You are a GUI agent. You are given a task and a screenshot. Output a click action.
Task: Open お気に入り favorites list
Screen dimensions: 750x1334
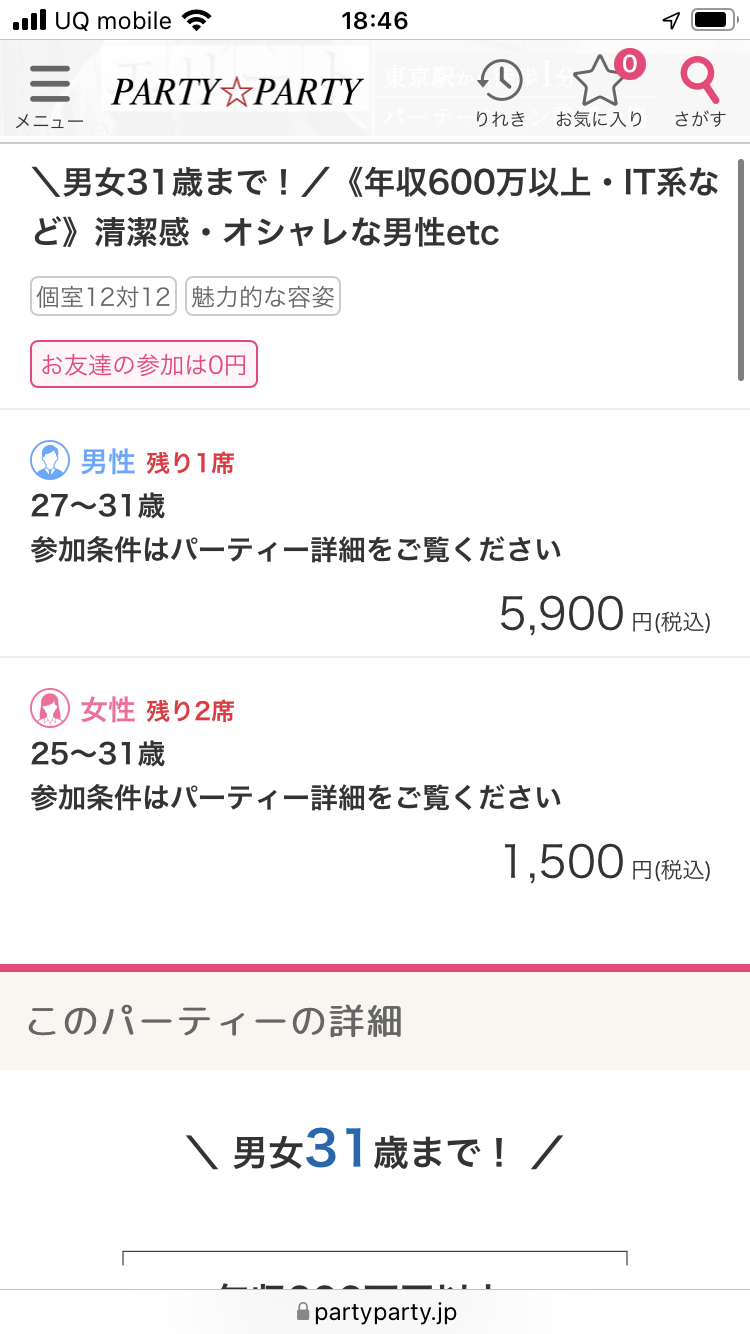click(600, 92)
